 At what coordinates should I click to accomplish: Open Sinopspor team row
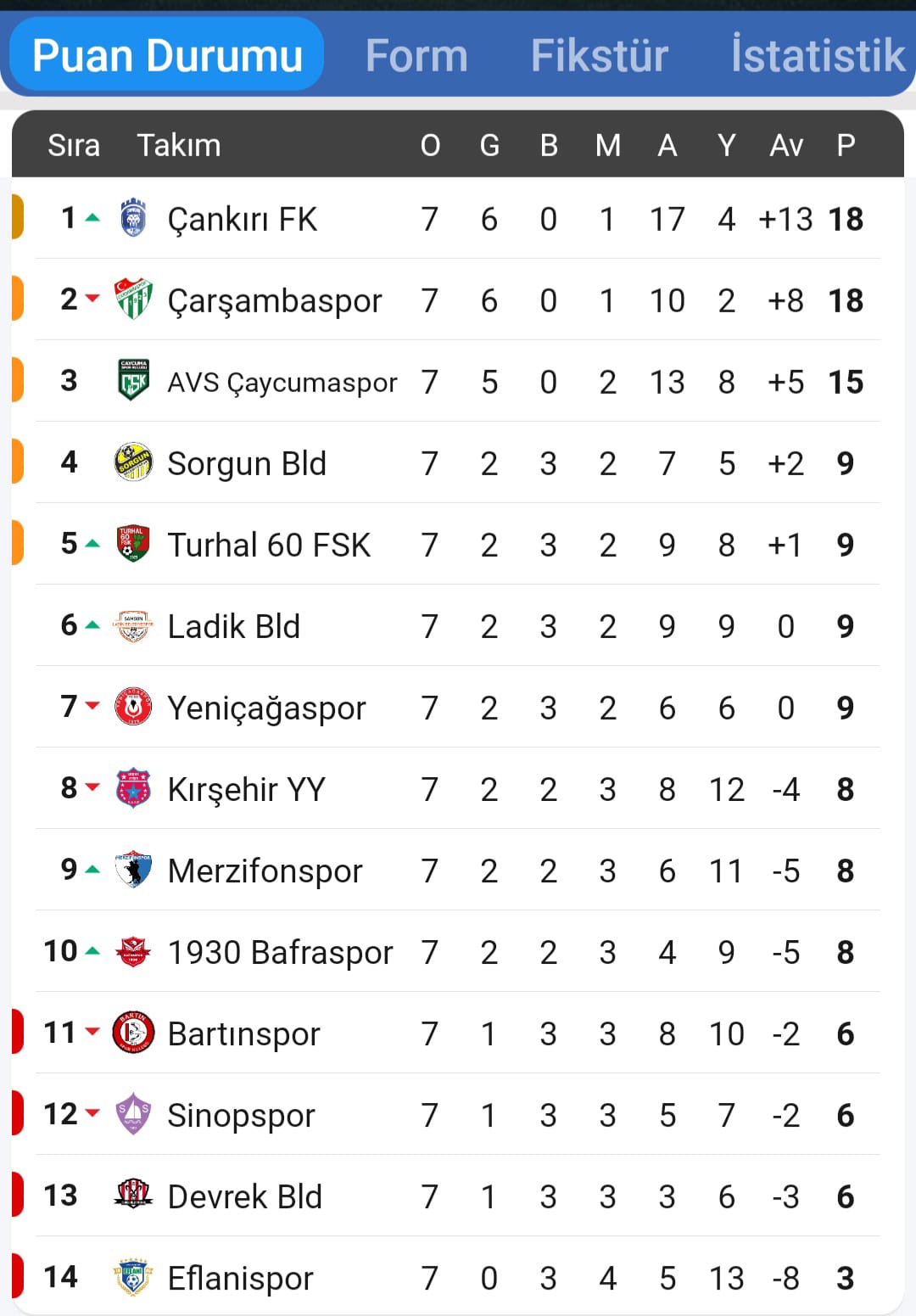[241, 1116]
